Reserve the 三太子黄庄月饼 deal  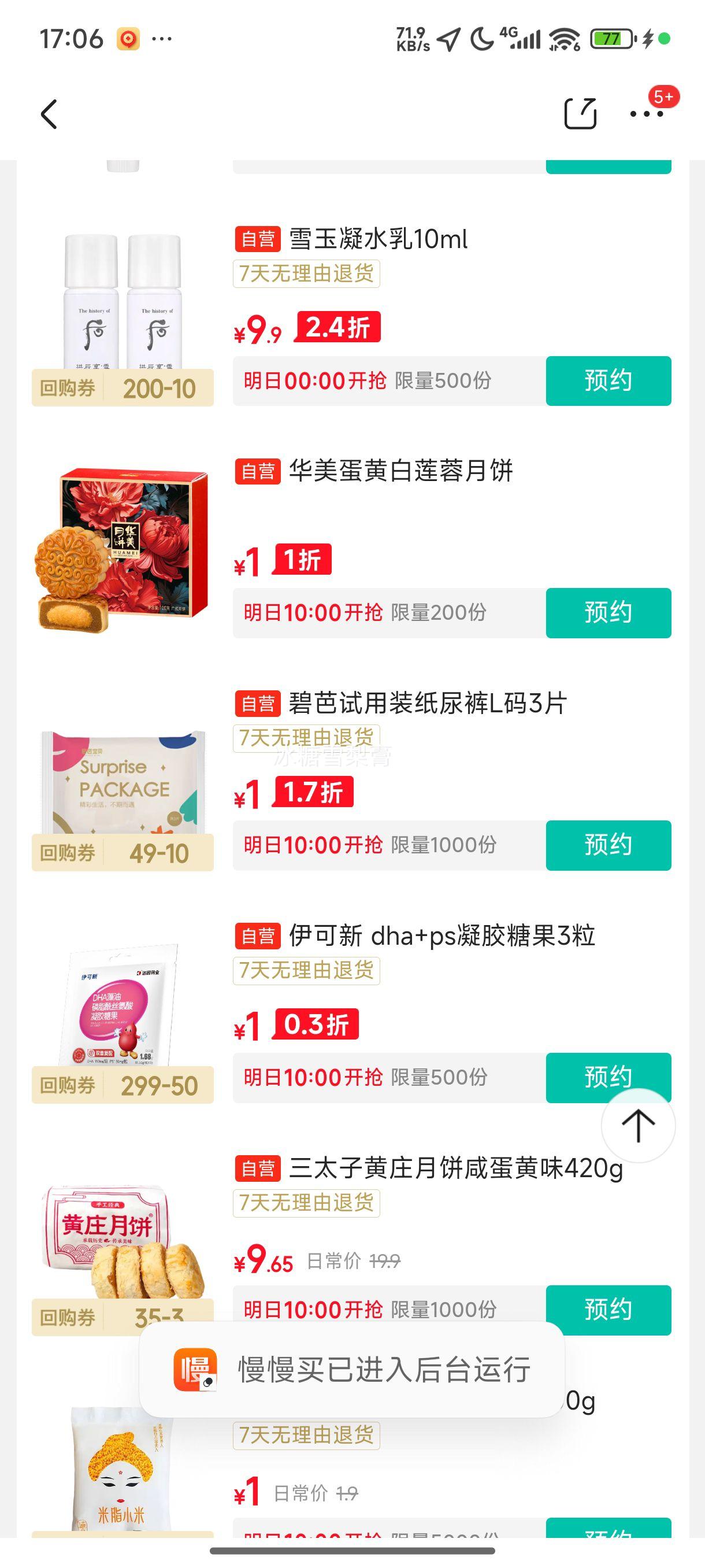point(608,1310)
